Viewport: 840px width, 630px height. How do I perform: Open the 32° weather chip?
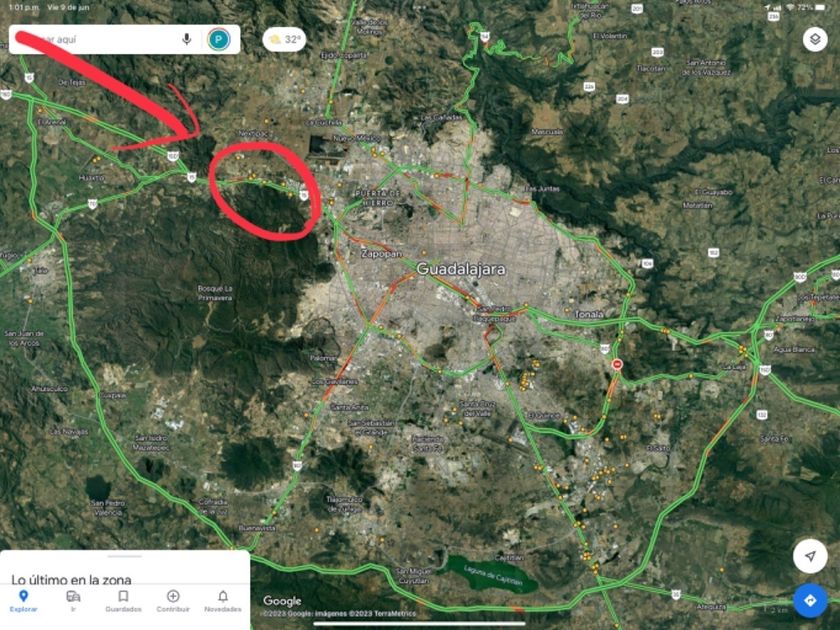283,40
